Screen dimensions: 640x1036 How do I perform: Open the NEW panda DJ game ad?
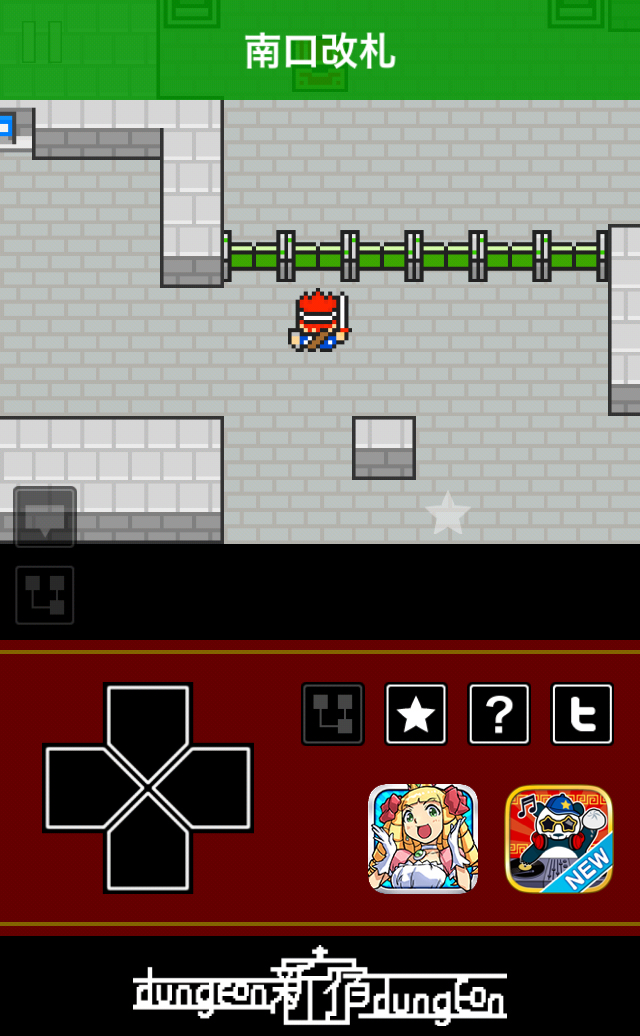pyautogui.click(x=559, y=838)
